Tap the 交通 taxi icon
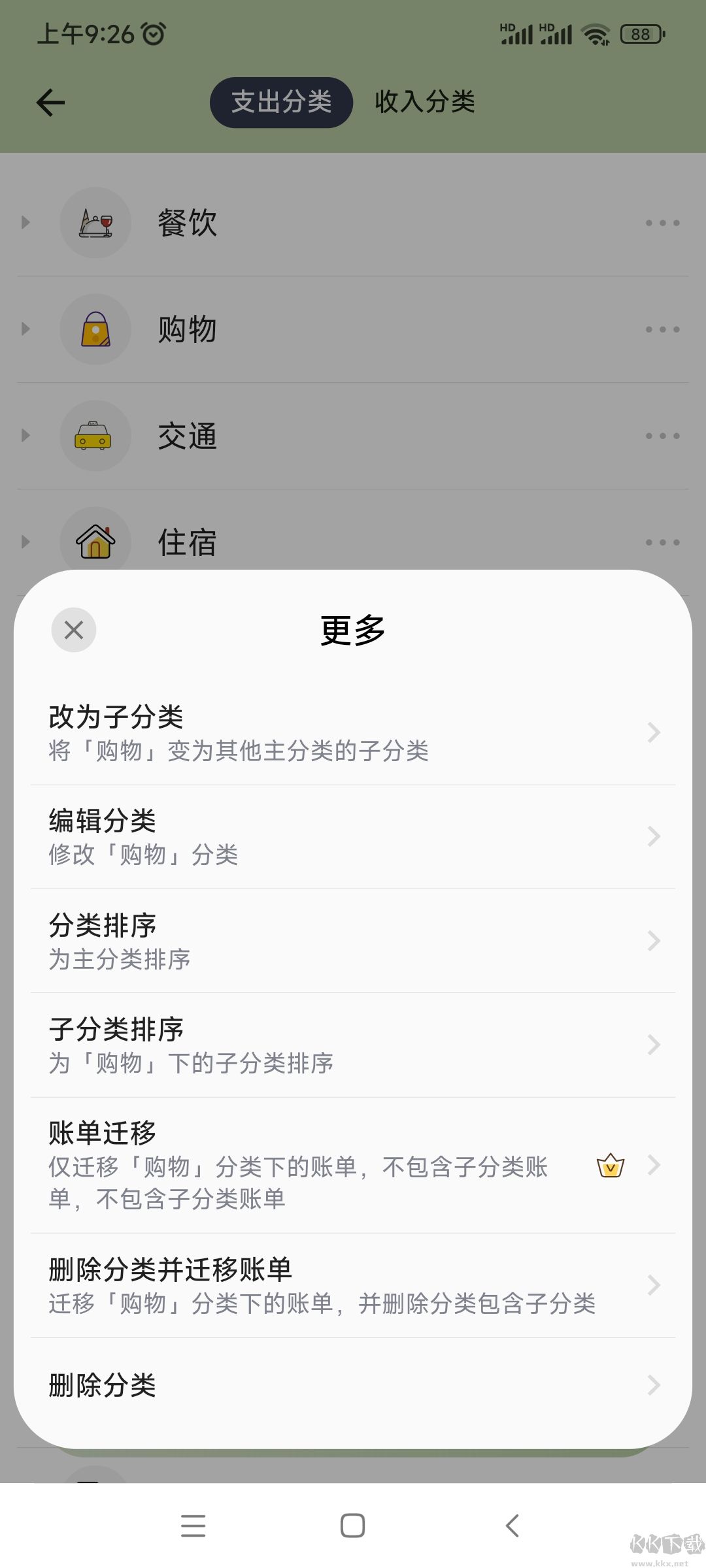The width and height of the screenshot is (706, 1568). (x=95, y=435)
